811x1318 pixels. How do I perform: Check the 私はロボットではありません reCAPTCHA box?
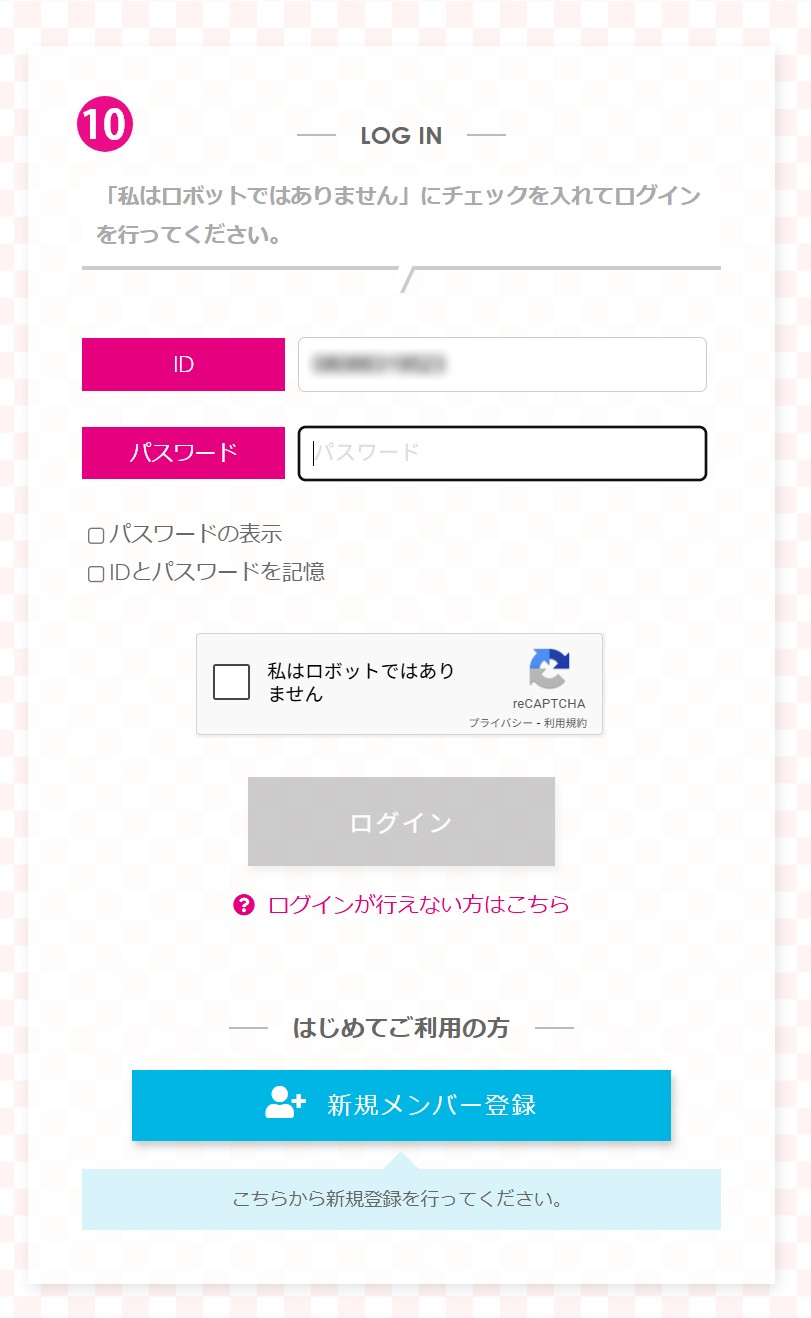(x=232, y=683)
